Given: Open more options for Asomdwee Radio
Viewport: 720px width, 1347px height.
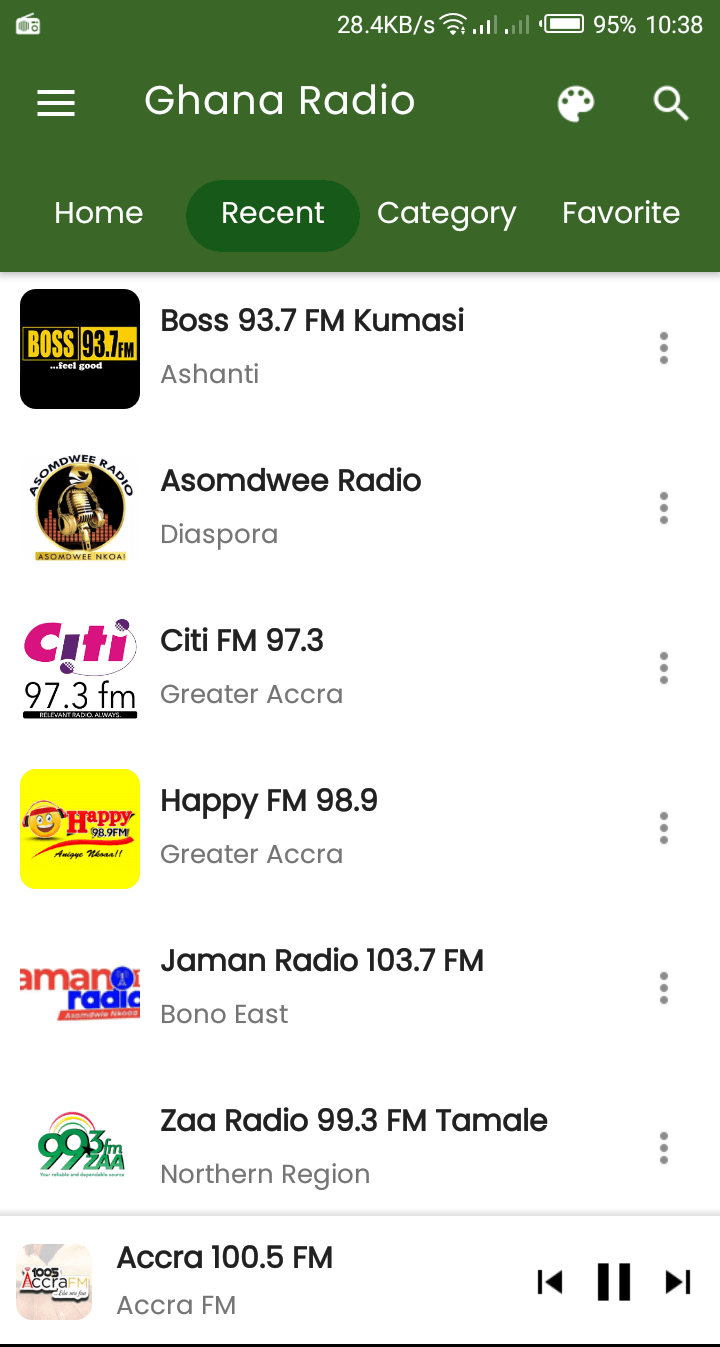Looking at the screenshot, I should 663,508.
